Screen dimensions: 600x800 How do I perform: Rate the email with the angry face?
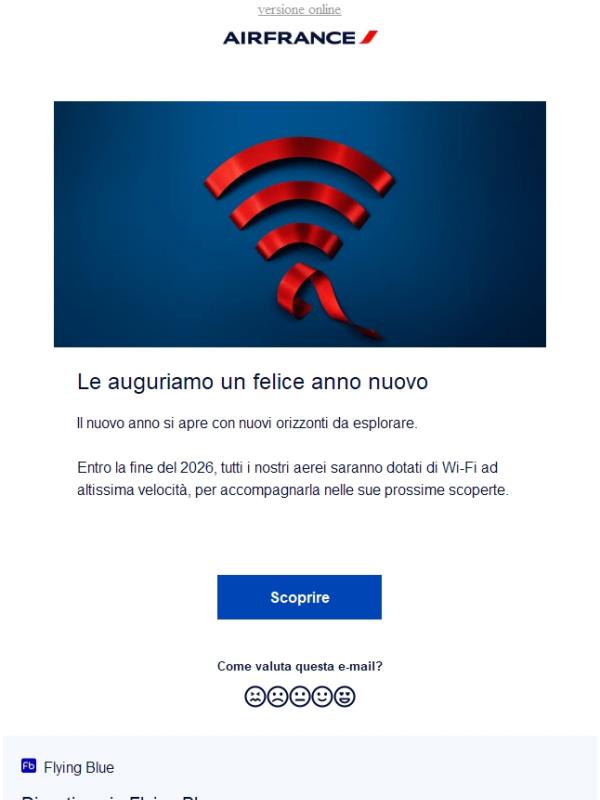(x=253, y=696)
